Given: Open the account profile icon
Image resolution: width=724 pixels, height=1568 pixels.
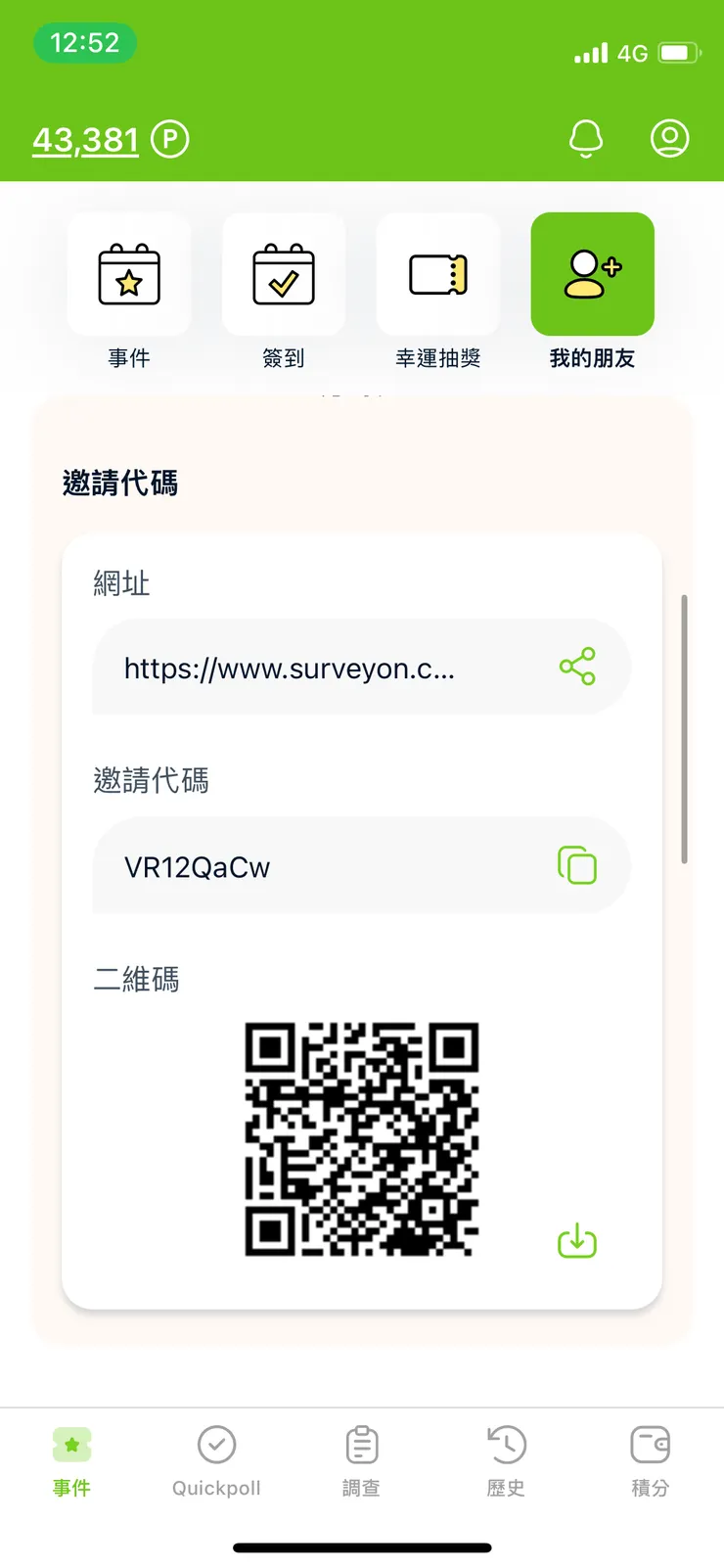Looking at the screenshot, I should [669, 138].
